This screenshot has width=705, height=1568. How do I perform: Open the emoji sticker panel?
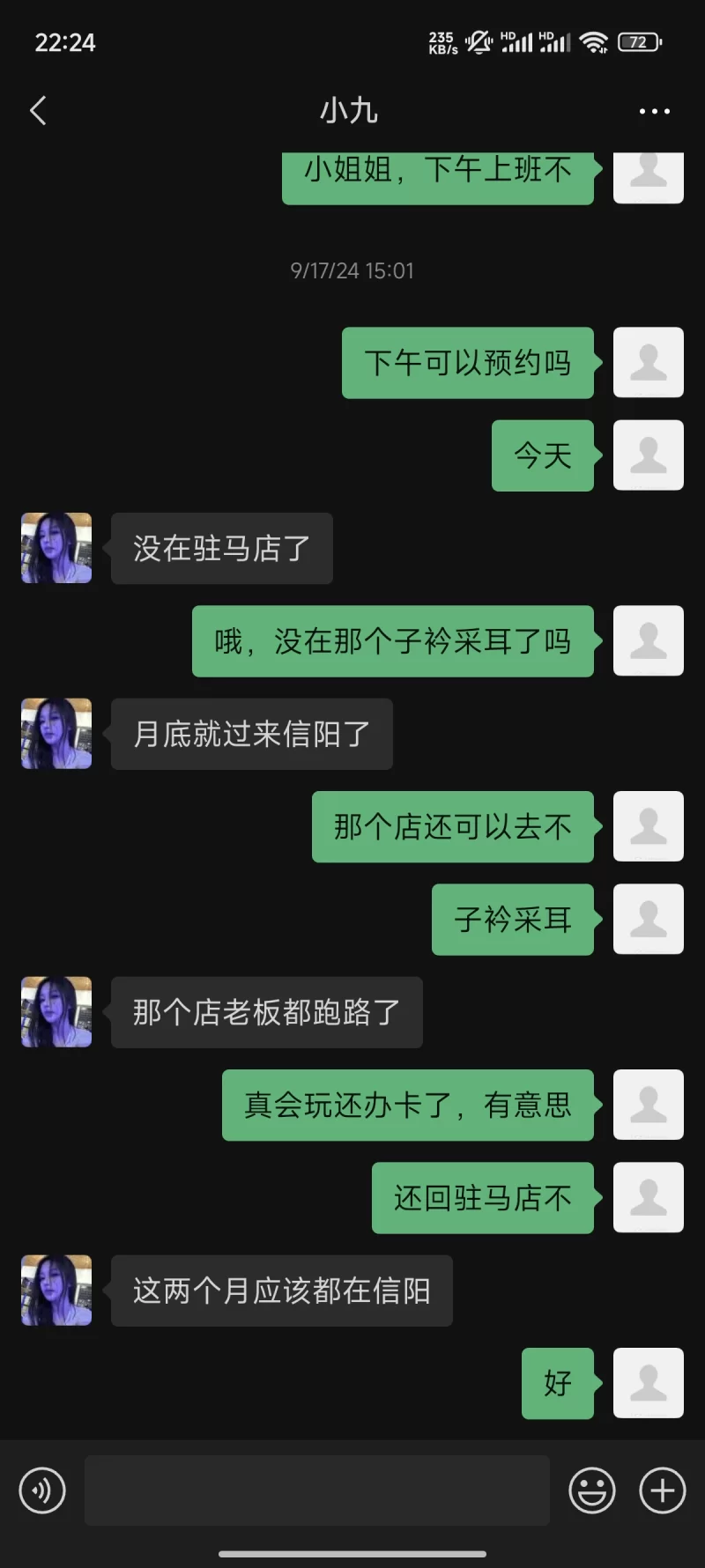[592, 1490]
